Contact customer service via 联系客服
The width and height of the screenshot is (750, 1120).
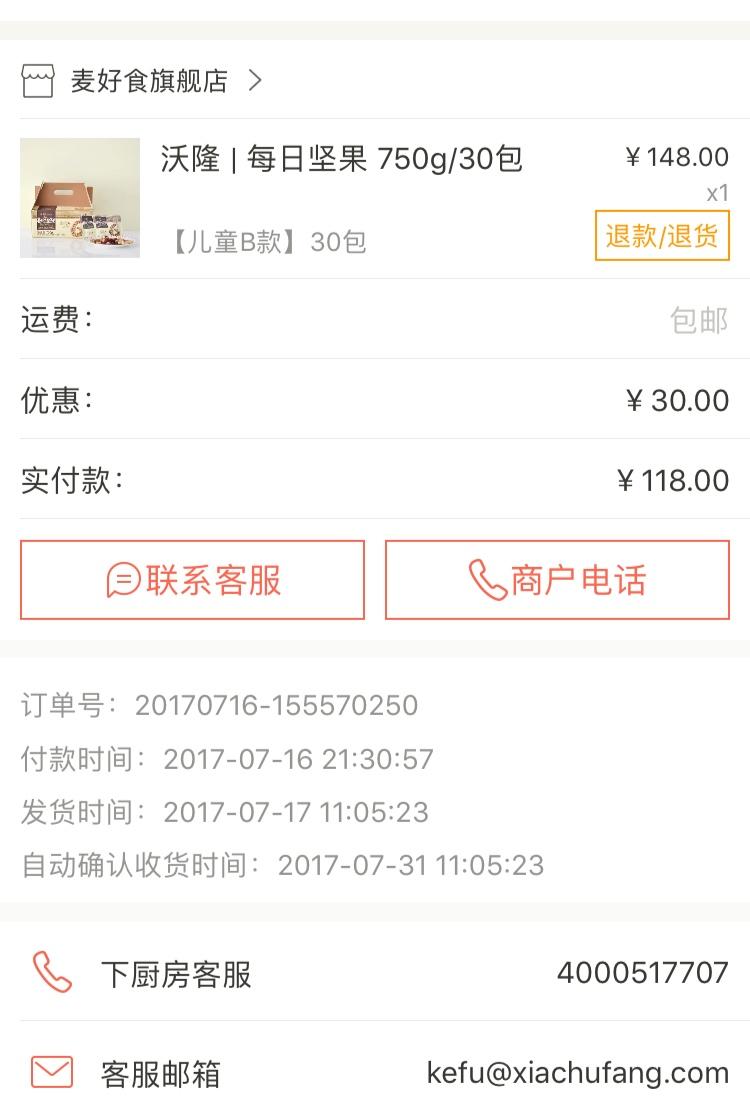tap(192, 580)
